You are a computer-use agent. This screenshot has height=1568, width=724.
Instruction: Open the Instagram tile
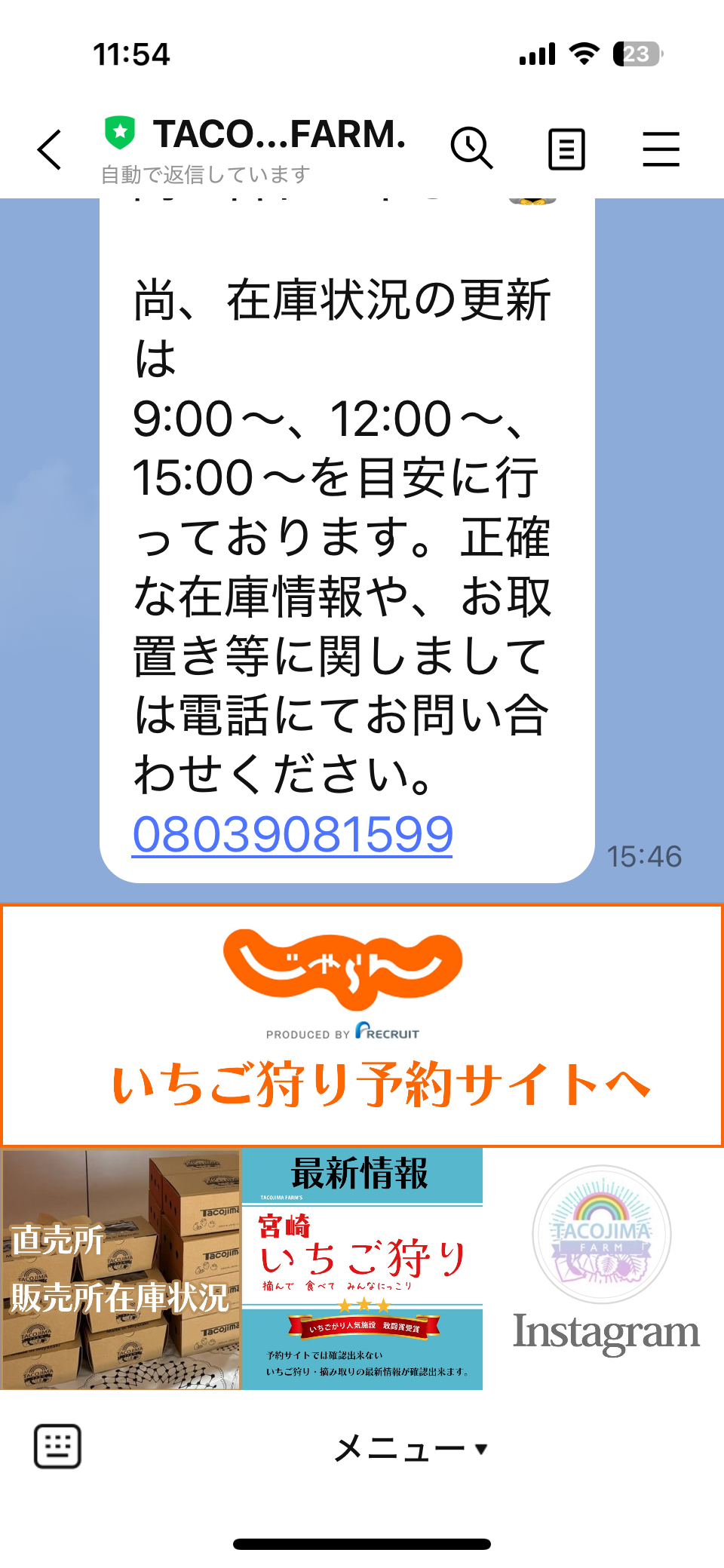[x=604, y=1269]
